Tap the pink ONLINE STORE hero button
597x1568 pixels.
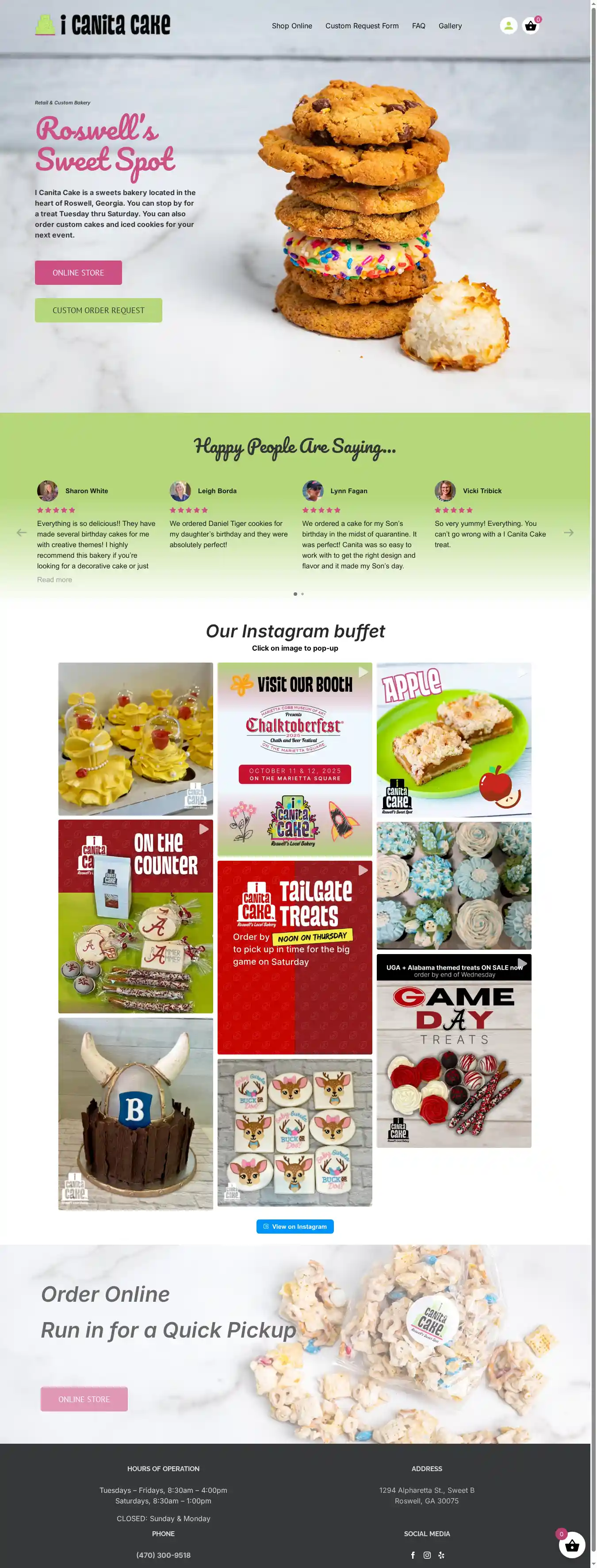[79, 273]
